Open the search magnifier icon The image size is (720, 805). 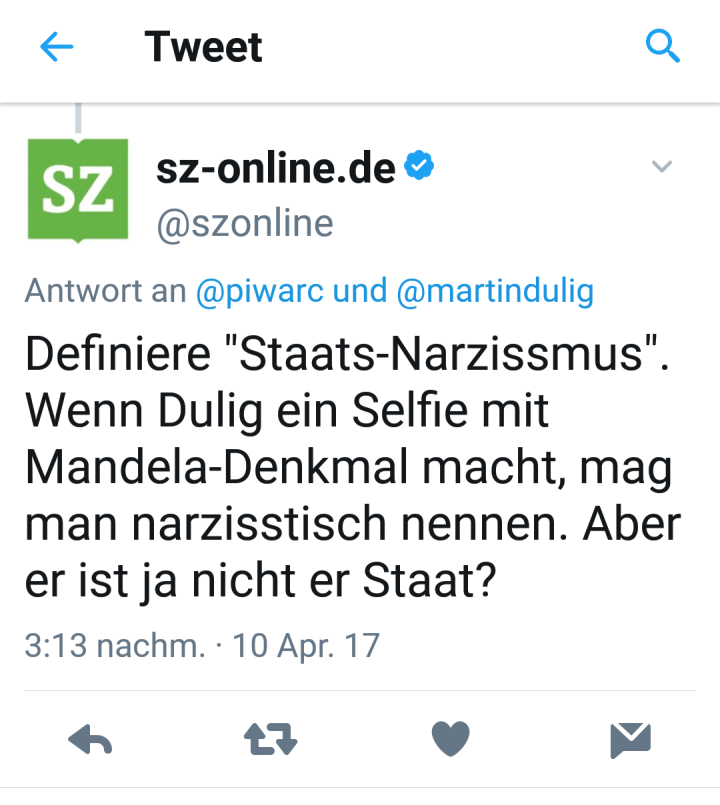[x=663, y=46]
